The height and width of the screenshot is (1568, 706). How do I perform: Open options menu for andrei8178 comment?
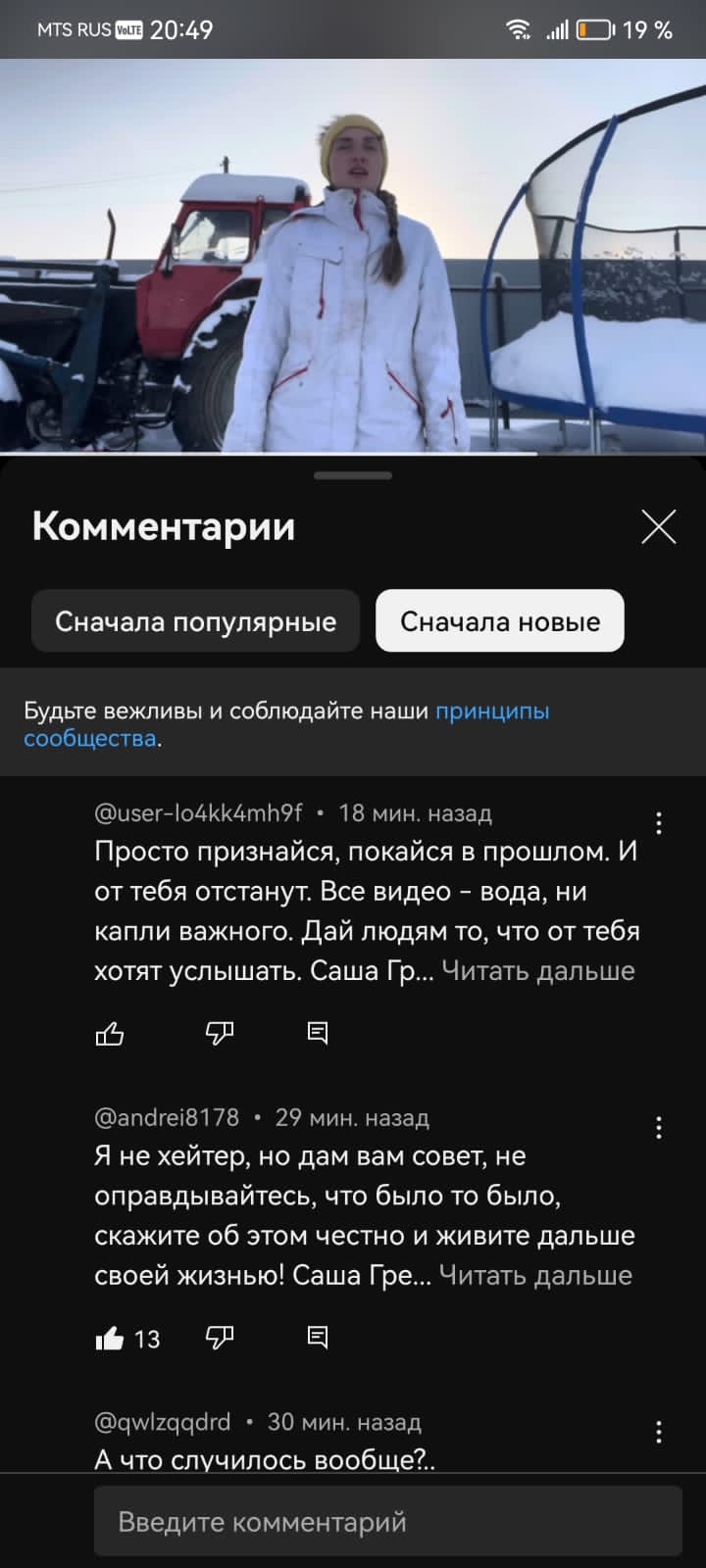point(659,1128)
